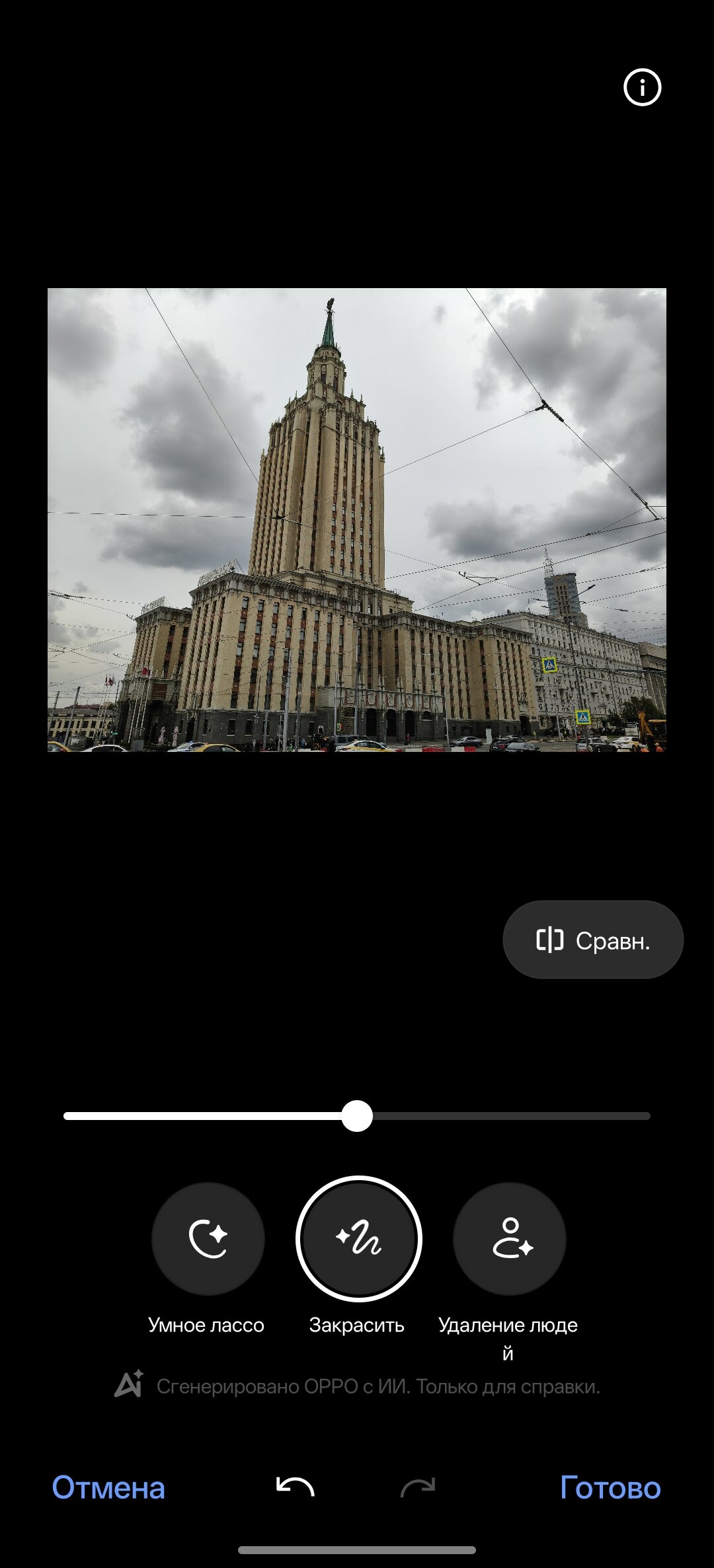The width and height of the screenshot is (714, 1568).
Task: Redo the last edit
Action: coord(418,1487)
